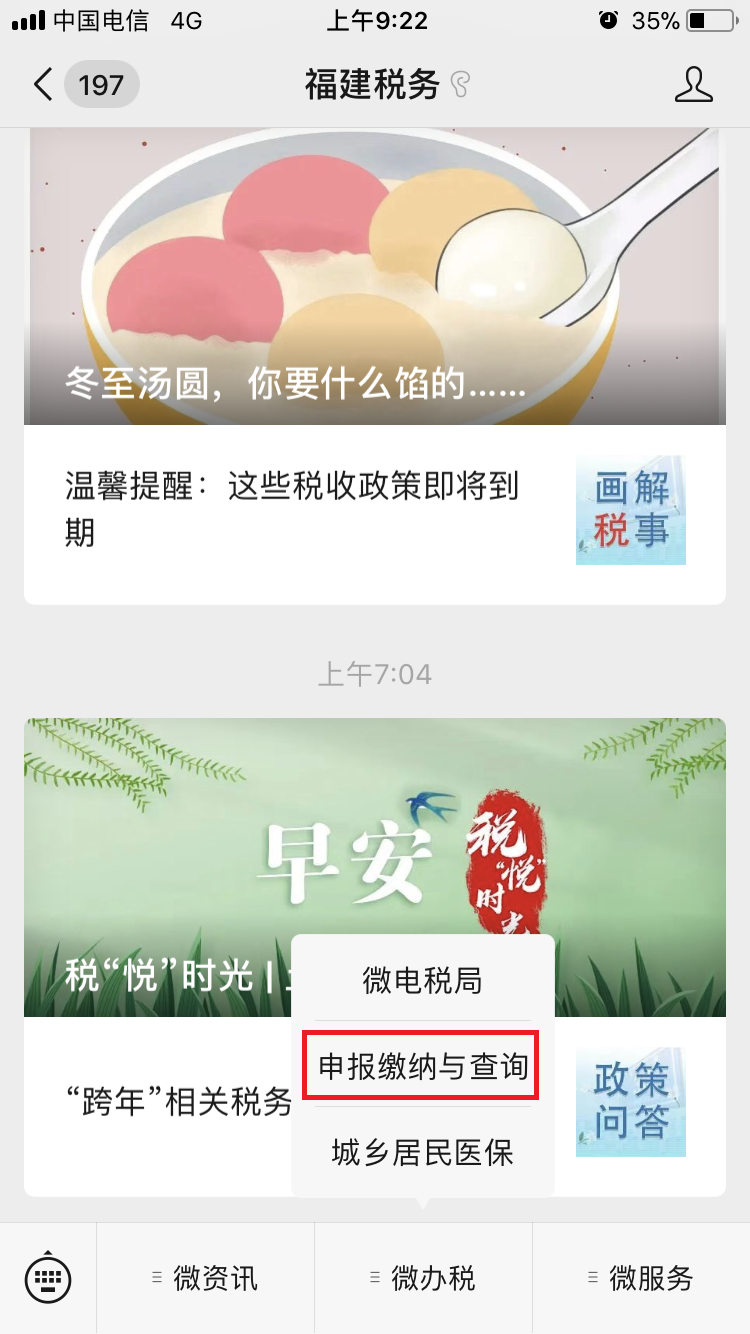Open the 微服务 bottom menu
The image size is (750, 1334).
pos(641,1278)
